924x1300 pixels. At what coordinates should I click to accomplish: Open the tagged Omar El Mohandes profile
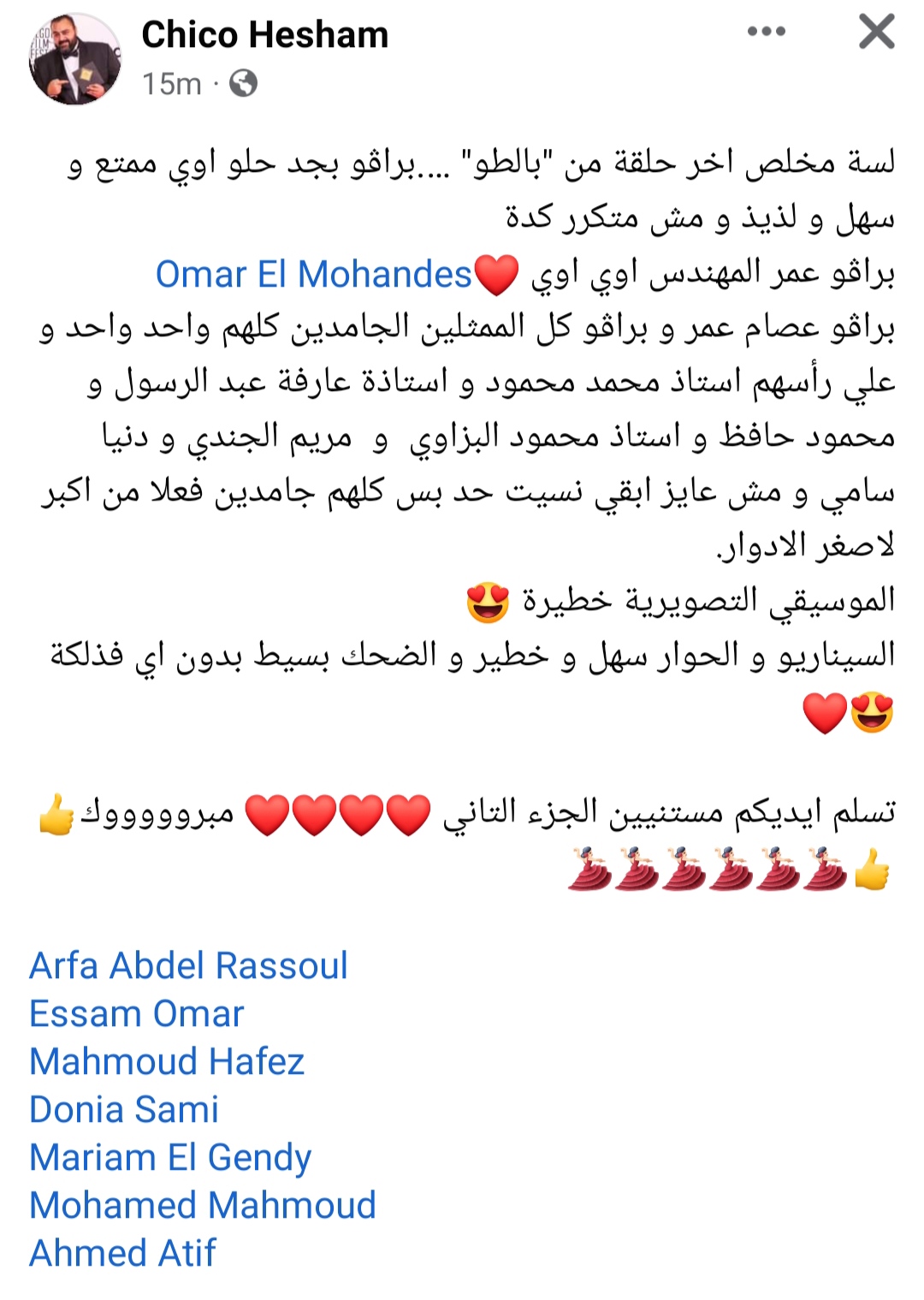tap(313, 275)
